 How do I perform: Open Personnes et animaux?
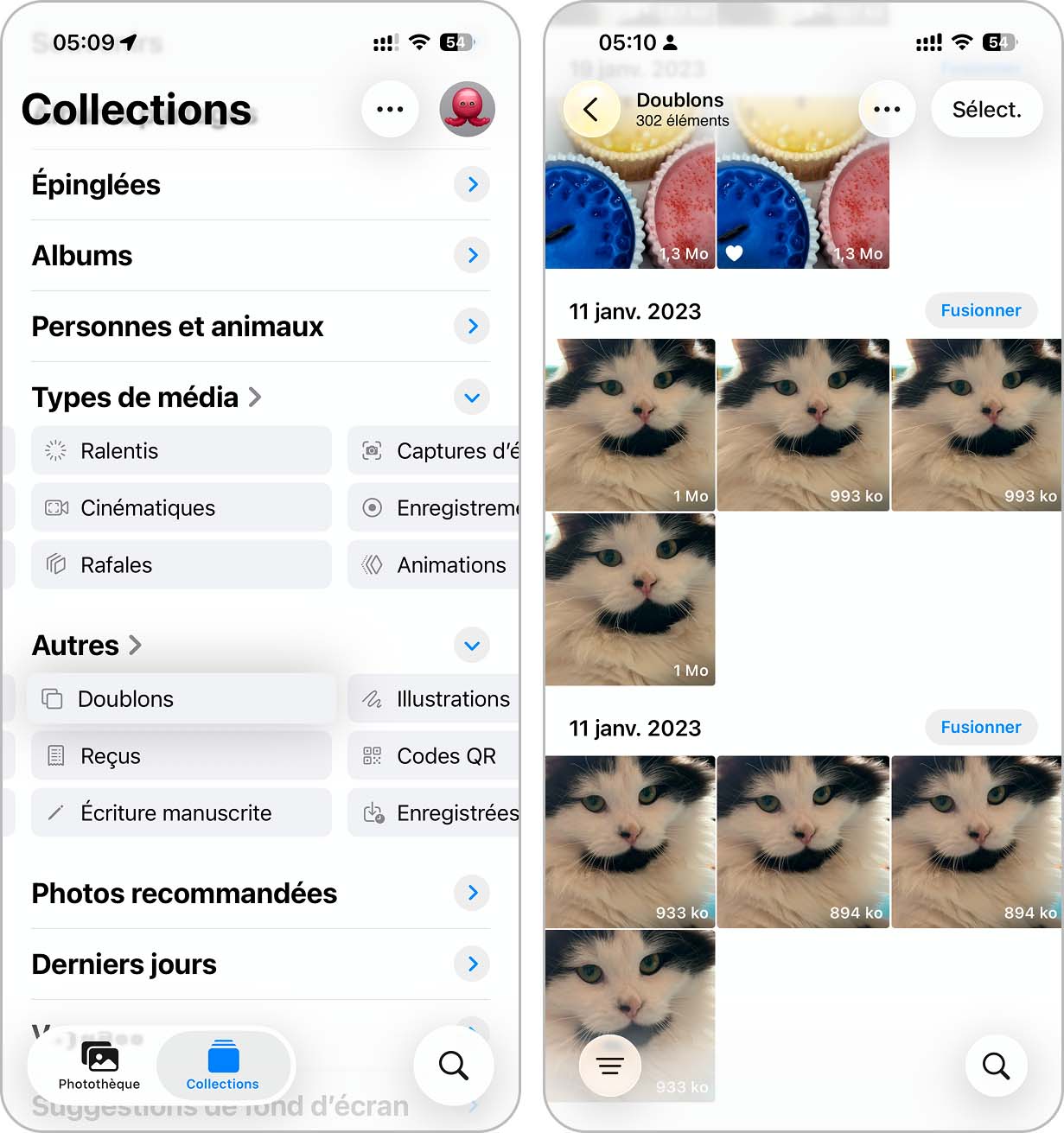[472, 326]
